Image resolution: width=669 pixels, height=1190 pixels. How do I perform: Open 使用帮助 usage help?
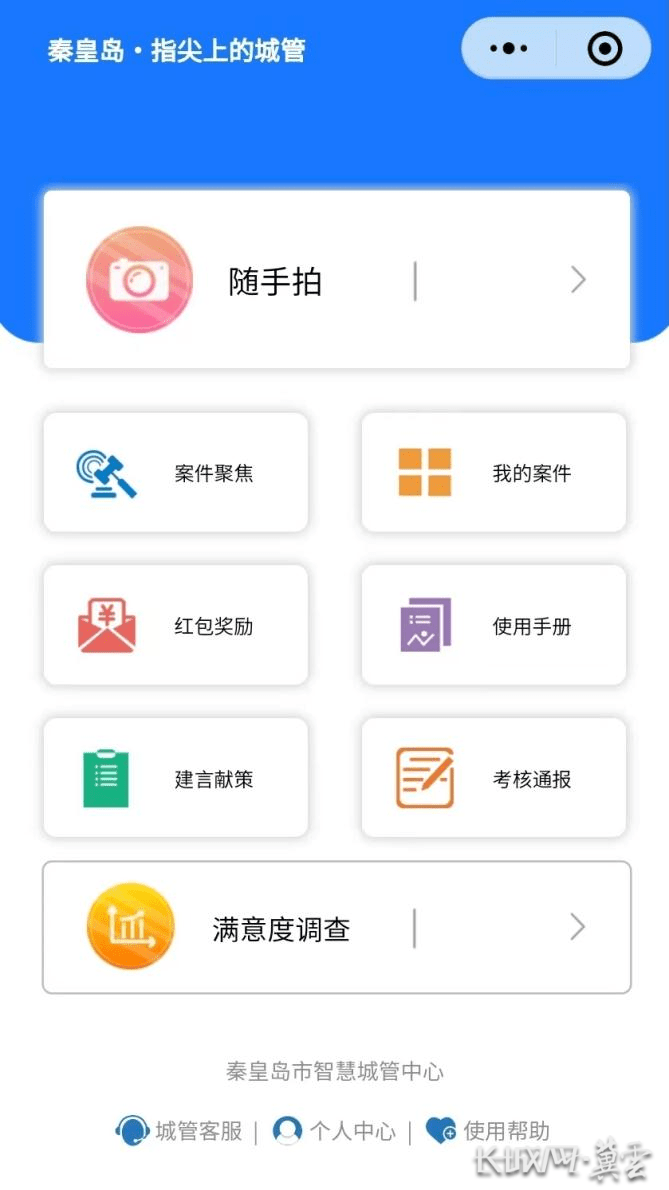point(489,1131)
